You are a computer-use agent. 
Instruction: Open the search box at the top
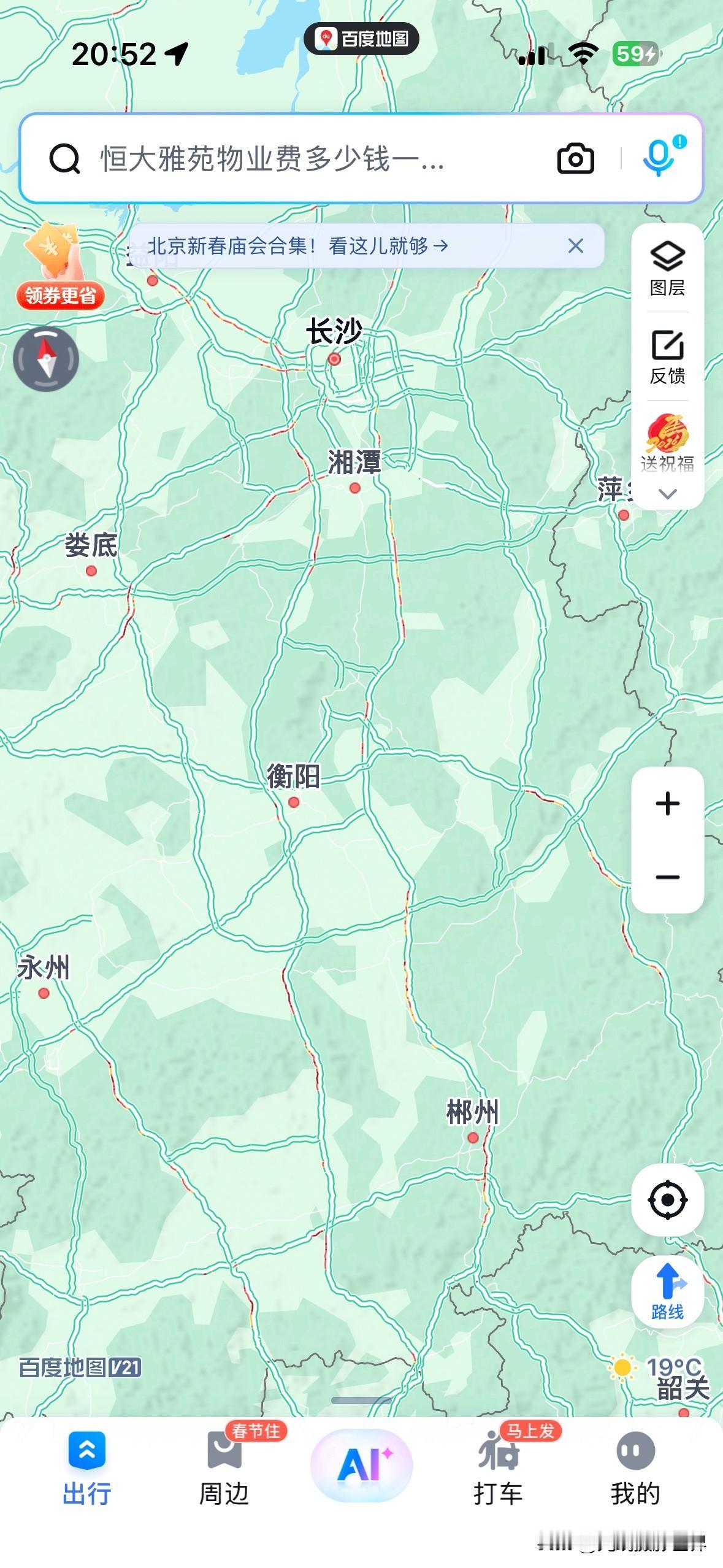pos(294,159)
